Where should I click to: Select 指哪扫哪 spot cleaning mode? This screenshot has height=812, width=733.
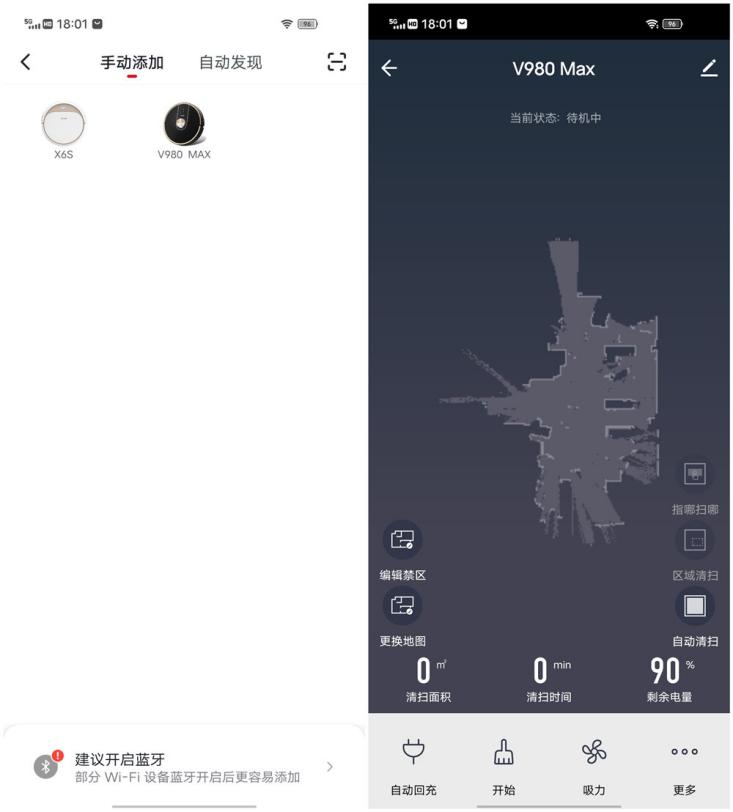coord(695,475)
